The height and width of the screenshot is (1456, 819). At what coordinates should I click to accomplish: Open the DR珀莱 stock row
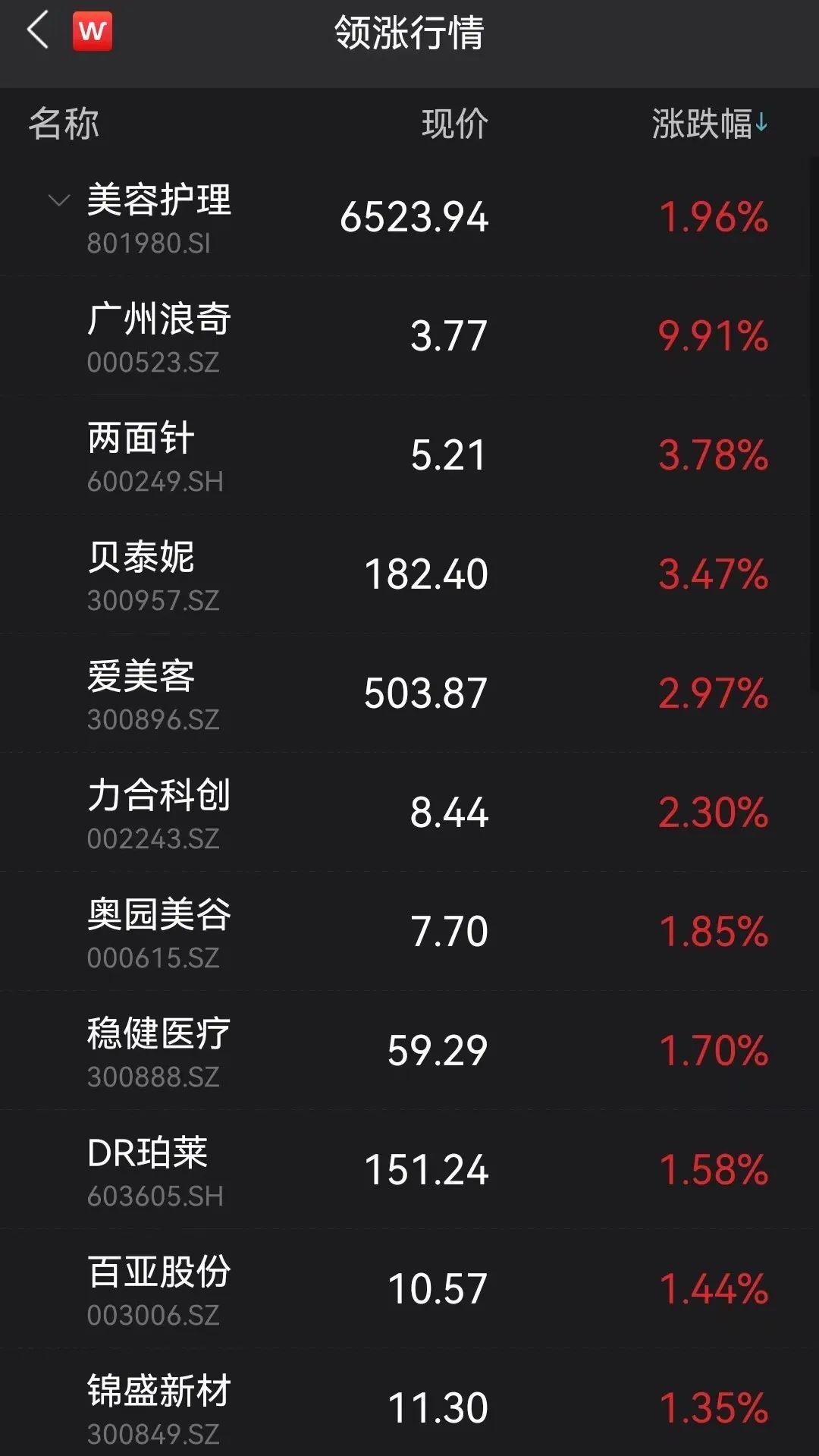coord(409,1170)
